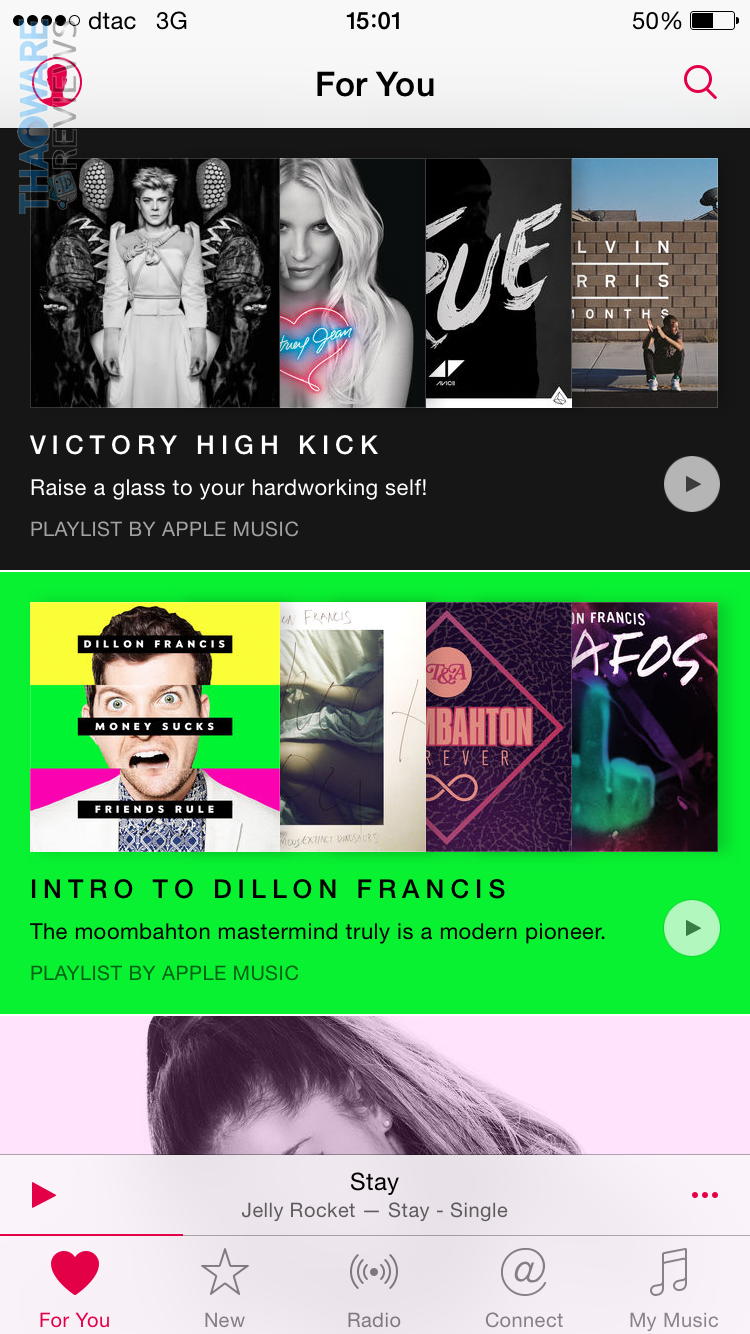Play the Intro to Dillon Francis playlist

pyautogui.click(x=691, y=928)
